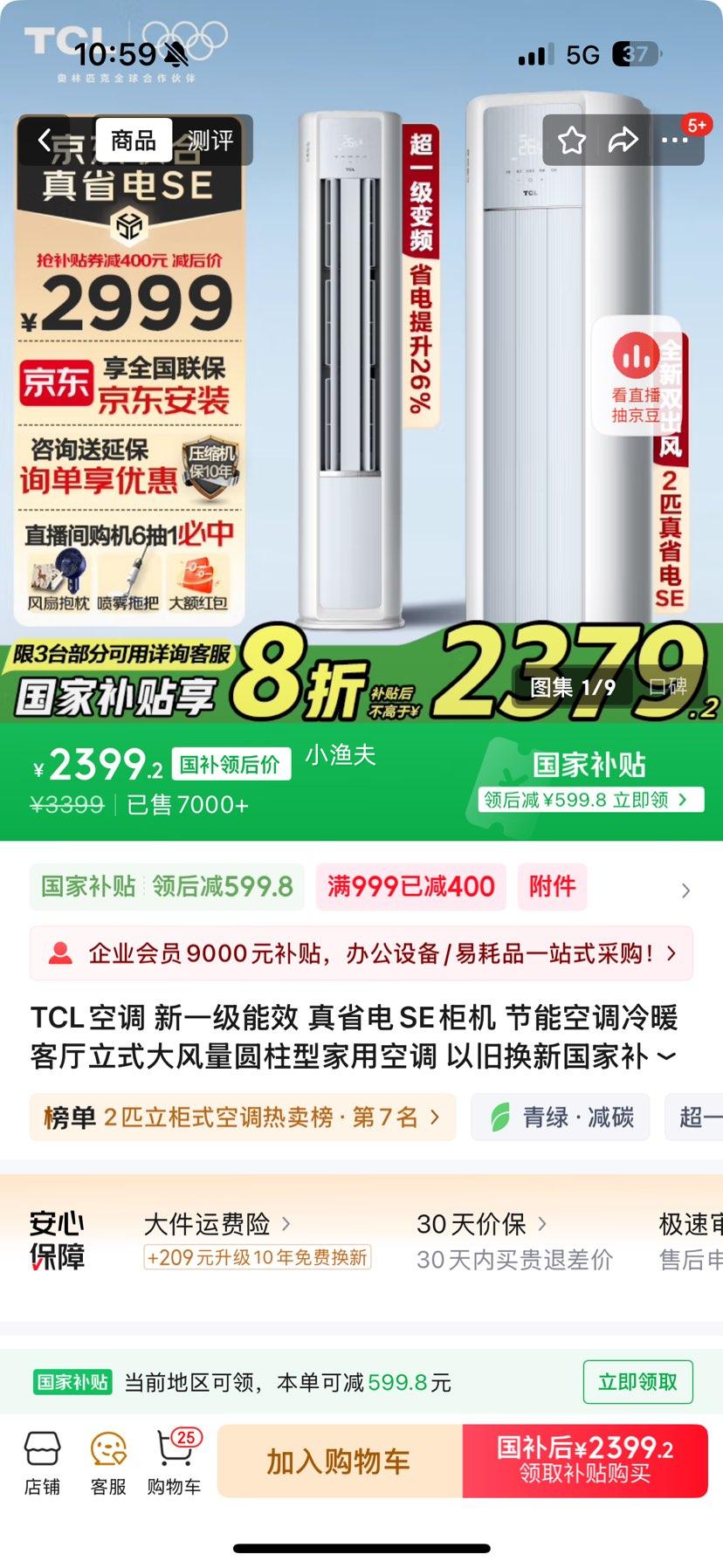Open the 大件运费险 details chevron

tap(286, 1222)
